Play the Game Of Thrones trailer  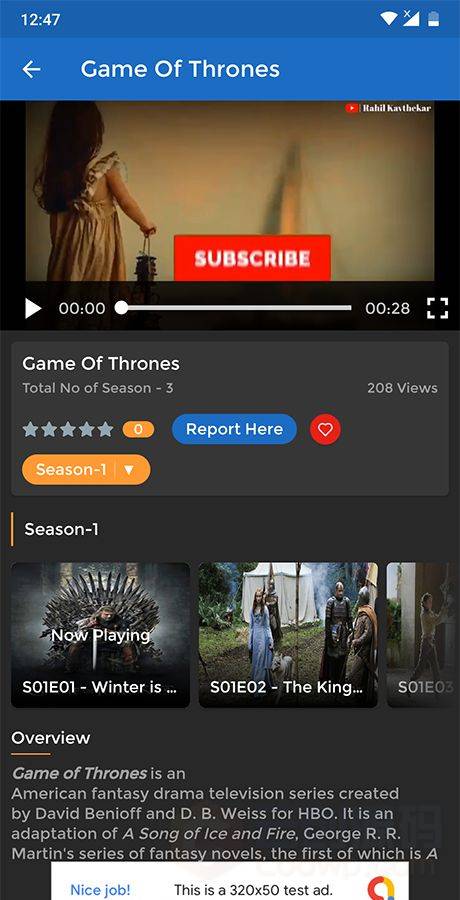tap(33, 308)
